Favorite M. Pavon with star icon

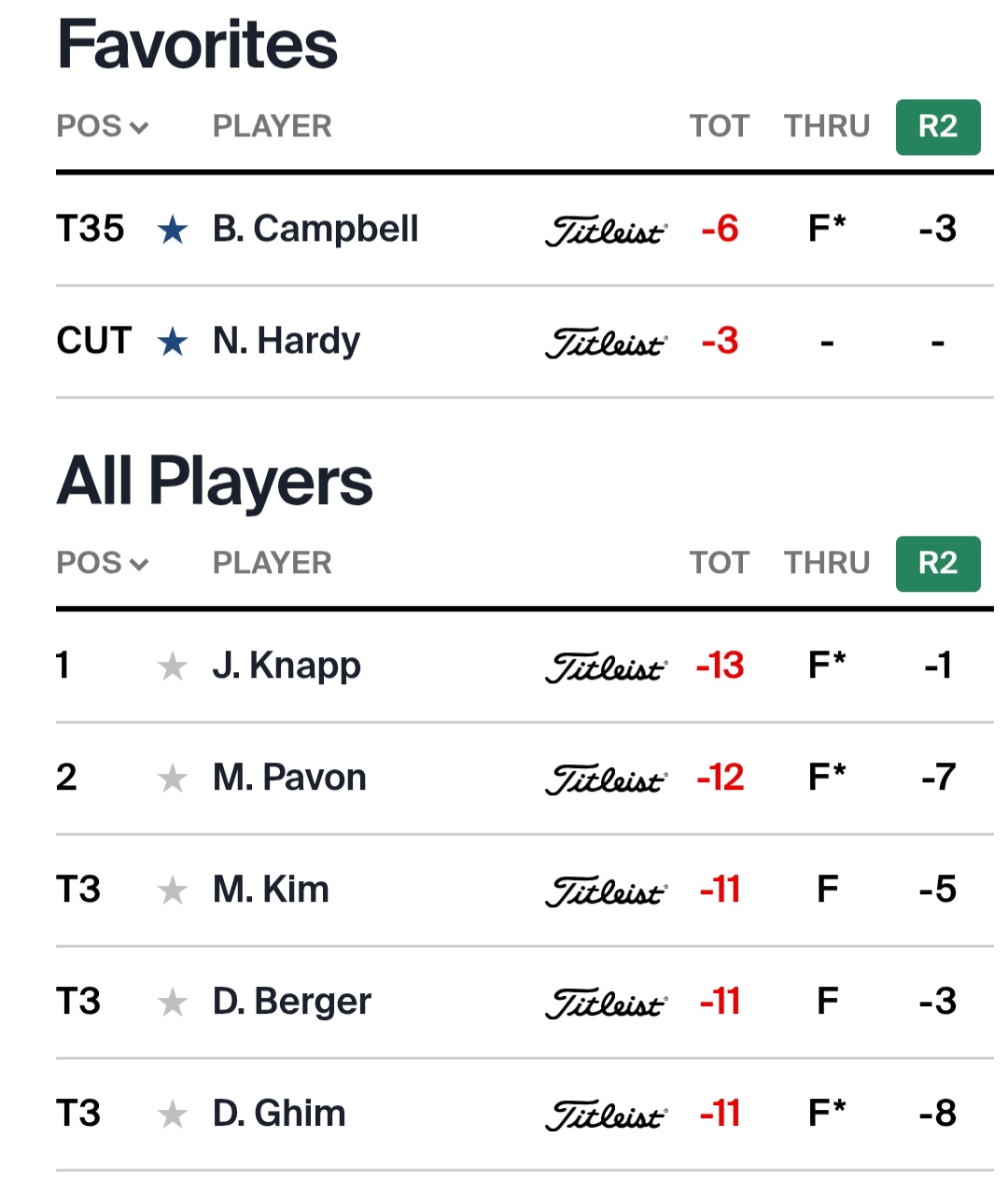173,779
